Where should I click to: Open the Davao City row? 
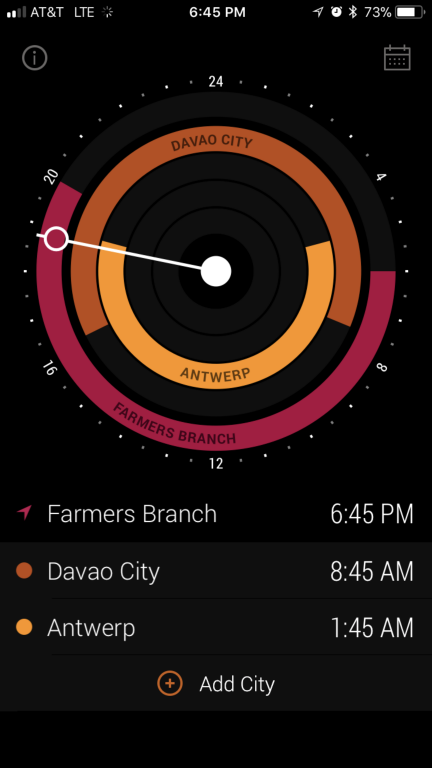point(216,571)
